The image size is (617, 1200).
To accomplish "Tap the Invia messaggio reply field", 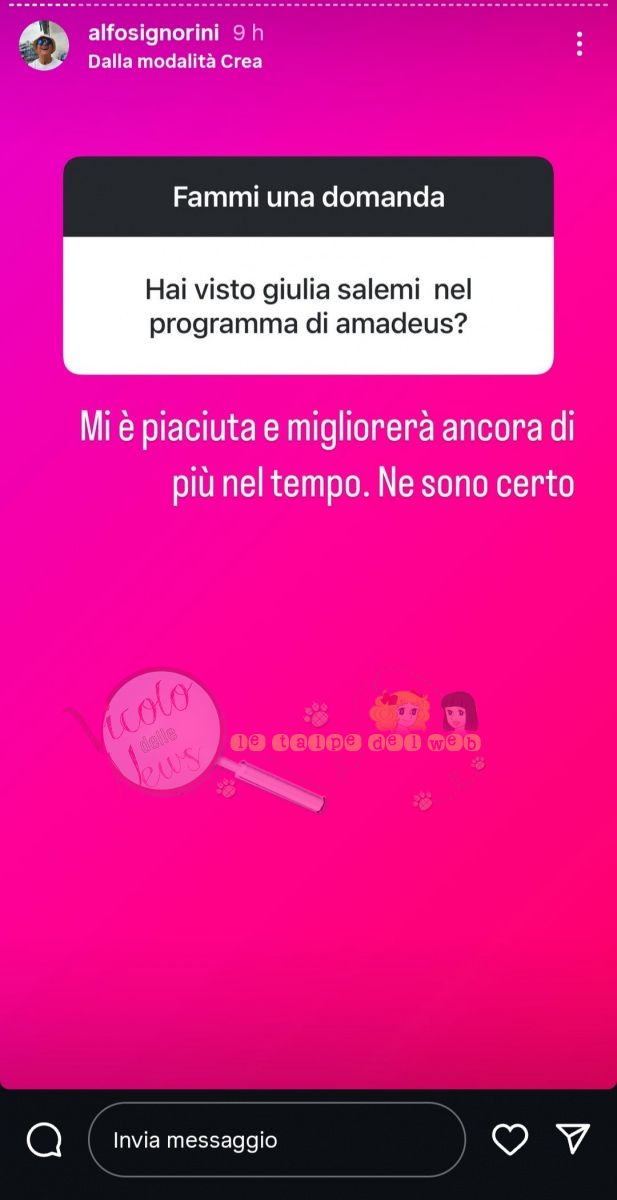I will pos(277,1140).
